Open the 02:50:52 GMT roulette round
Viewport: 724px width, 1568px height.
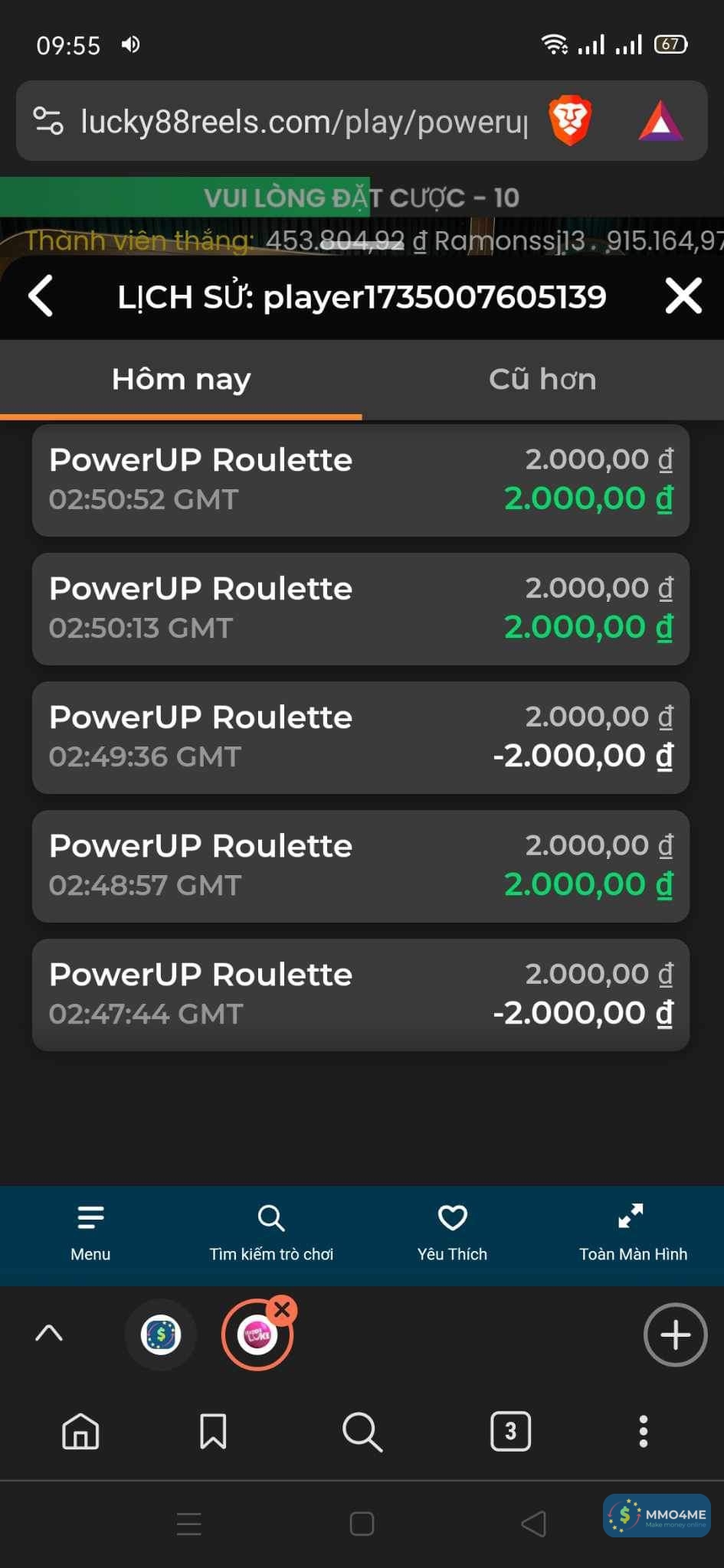point(360,480)
